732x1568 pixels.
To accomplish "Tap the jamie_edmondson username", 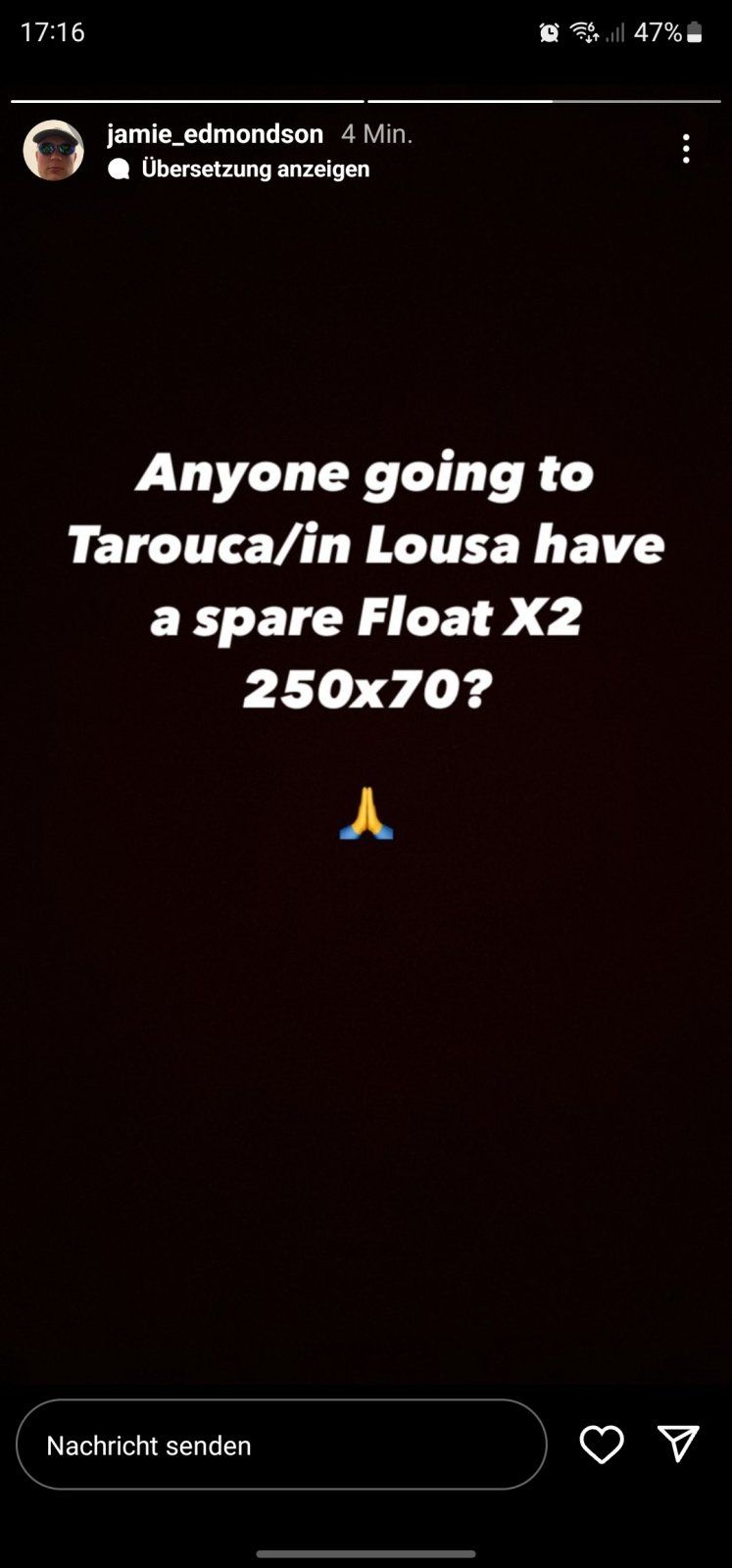I will pyautogui.click(x=215, y=134).
